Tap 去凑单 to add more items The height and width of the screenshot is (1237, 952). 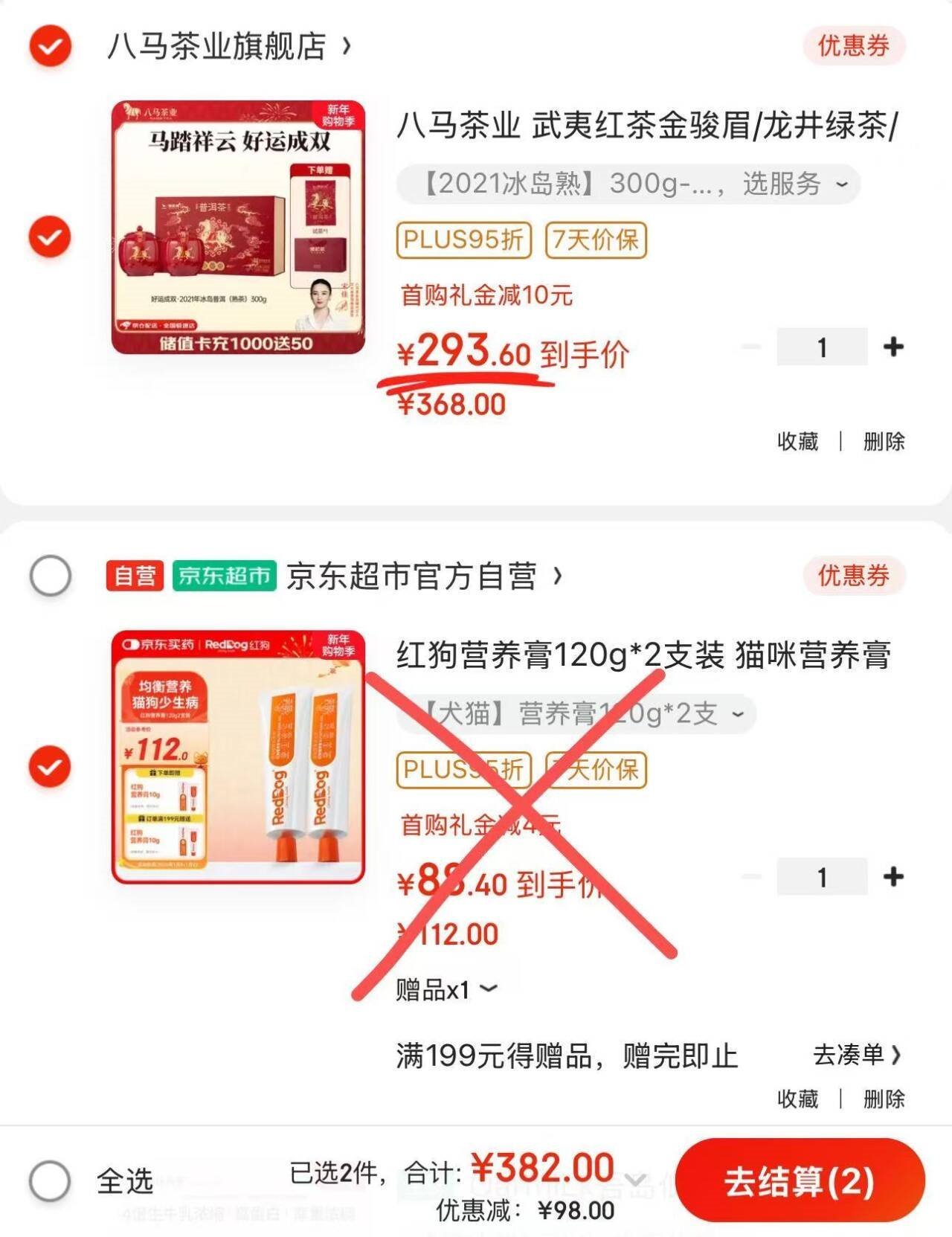(857, 1055)
